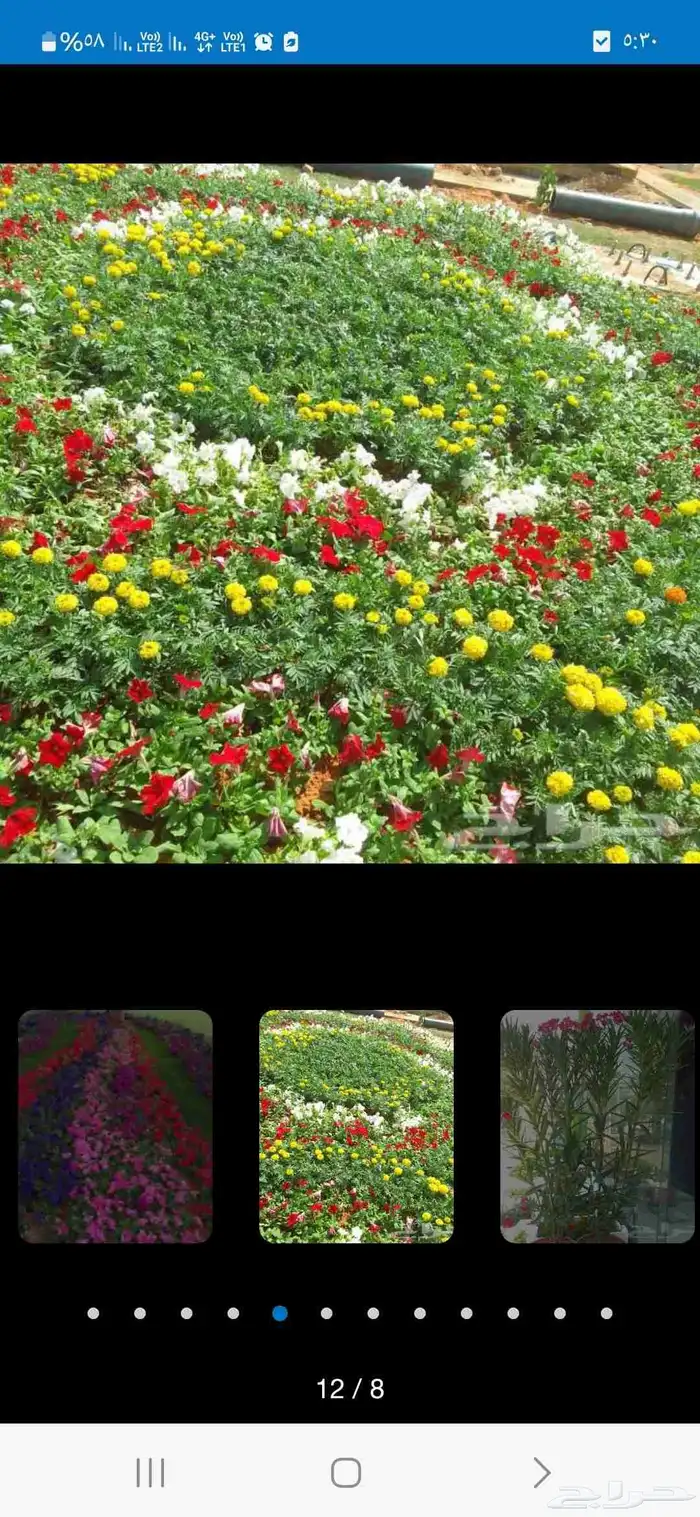Screen dimensions: 700x1517
Task: Select the yellow and red flowerbed thumbnail
Action: (x=356, y=1126)
